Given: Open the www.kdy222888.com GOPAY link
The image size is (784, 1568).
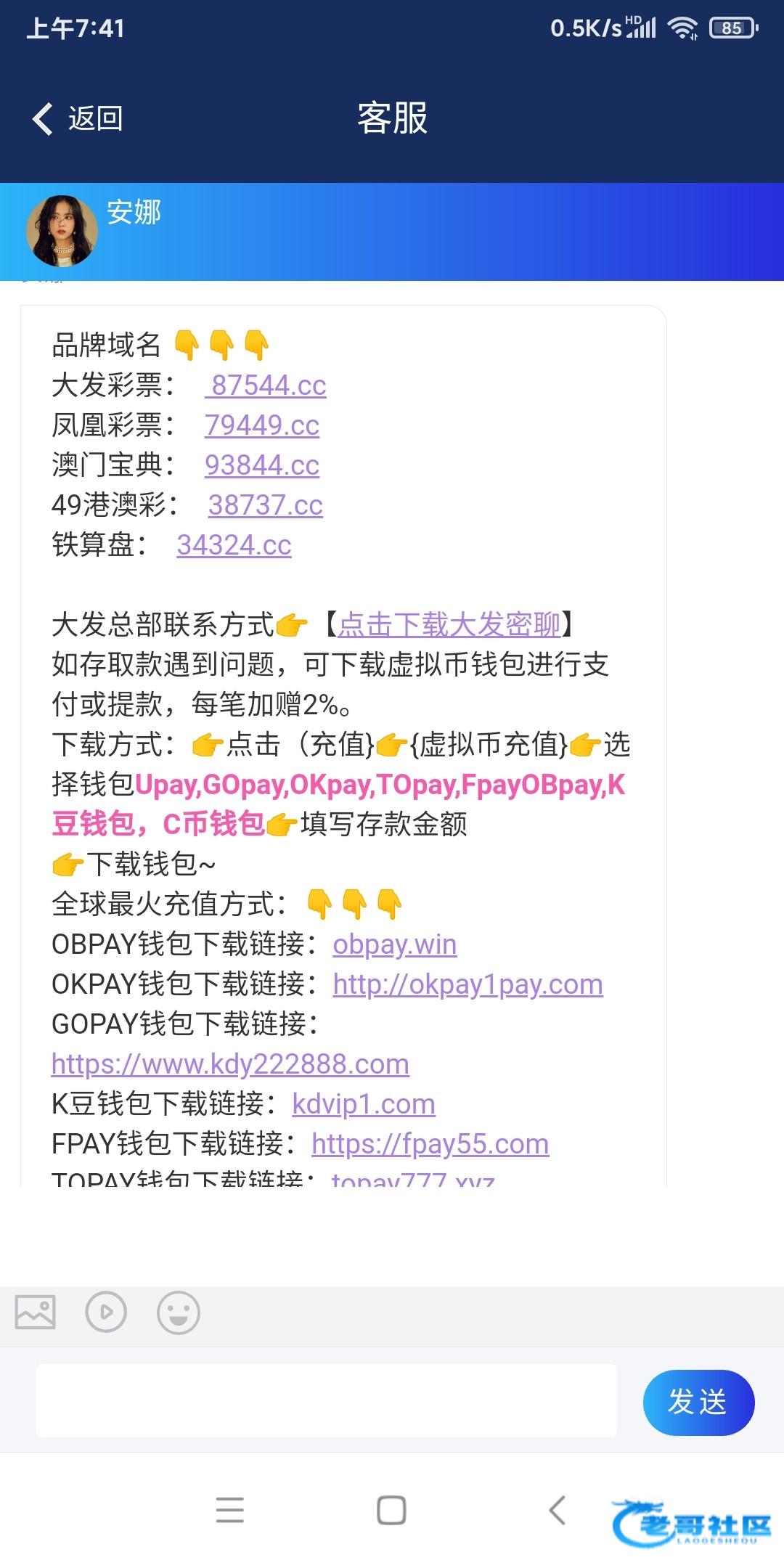Looking at the screenshot, I should pos(230,1064).
